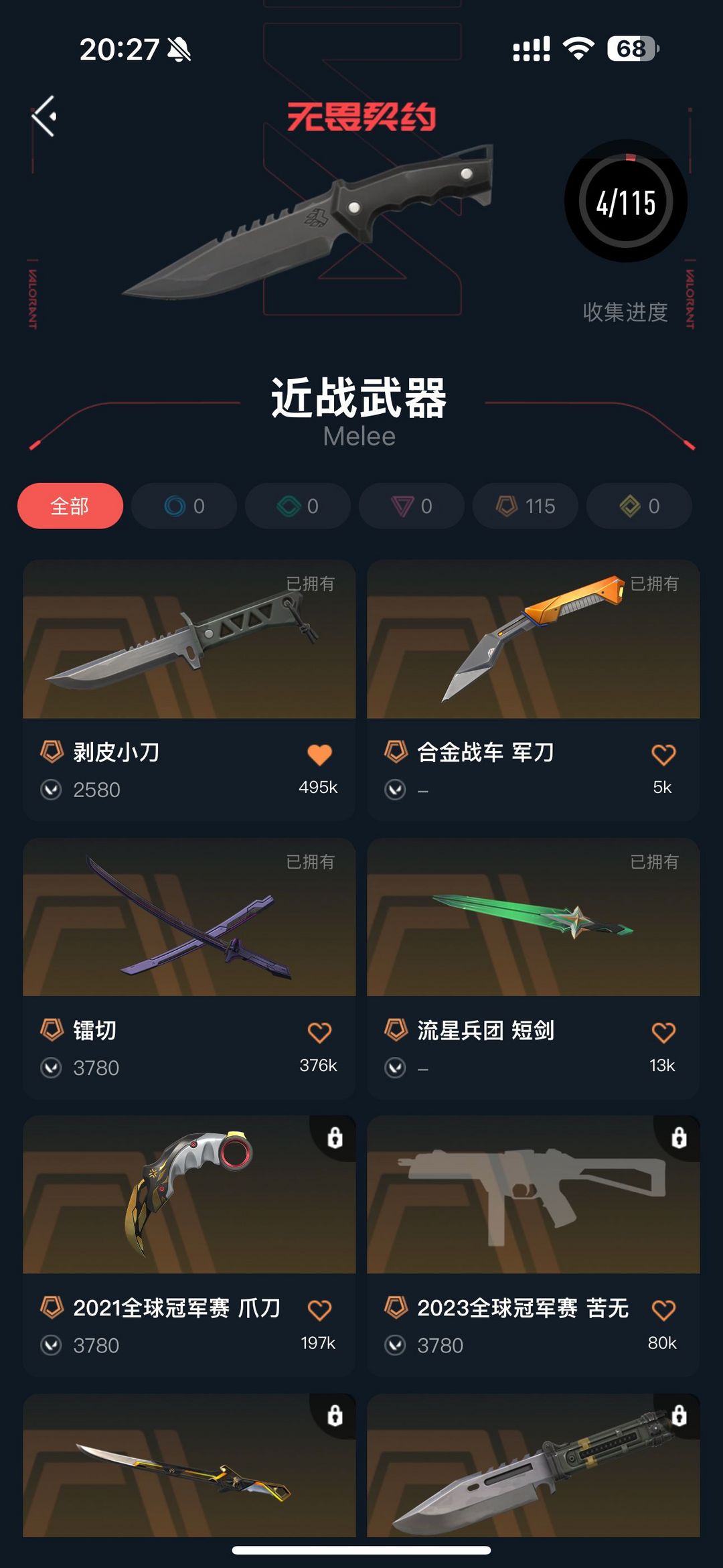Viewport: 723px width, 1568px height.
Task: Select the 全部 filter chip
Action: point(70,506)
